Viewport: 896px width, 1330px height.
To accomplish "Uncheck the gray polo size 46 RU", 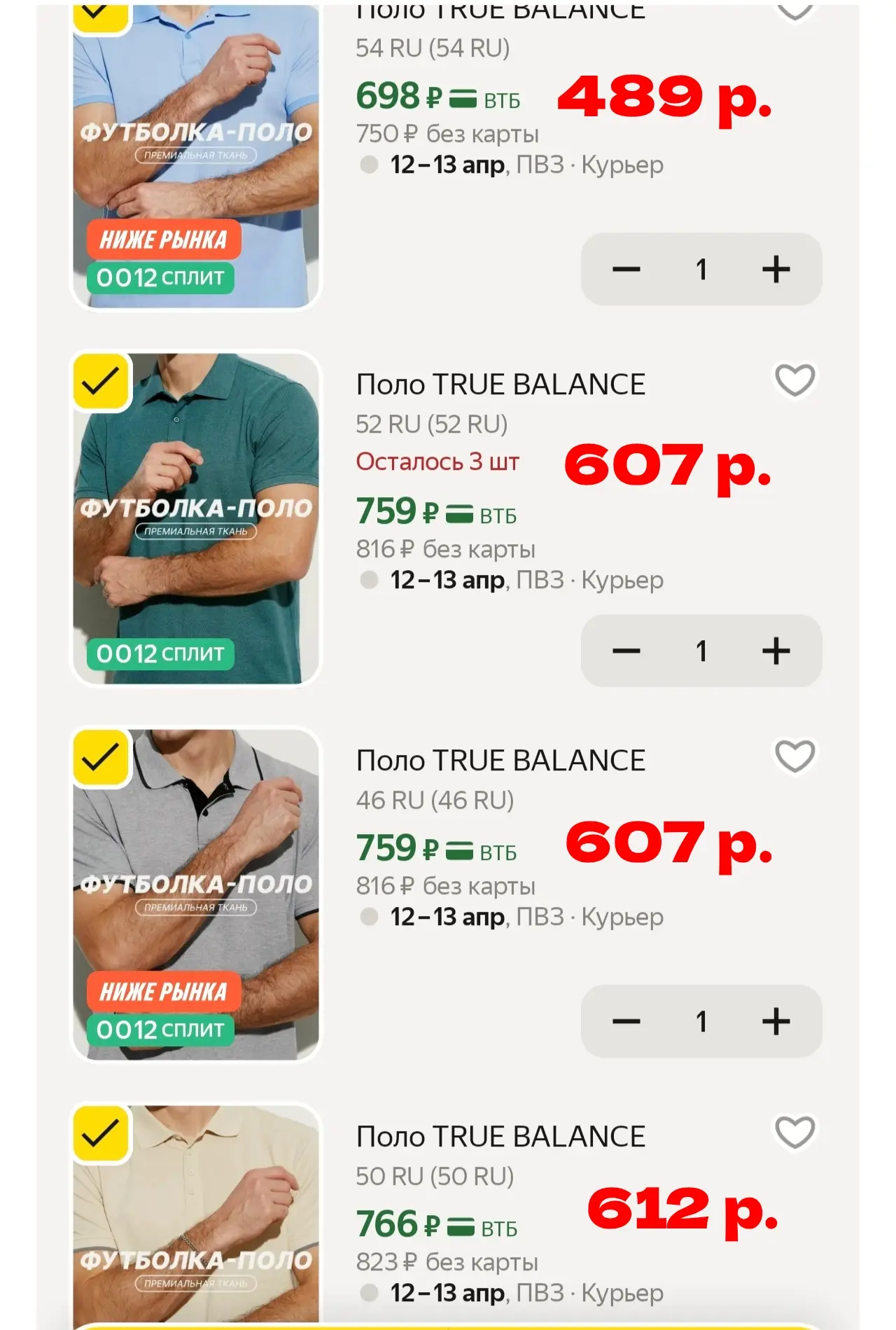I will (x=101, y=757).
